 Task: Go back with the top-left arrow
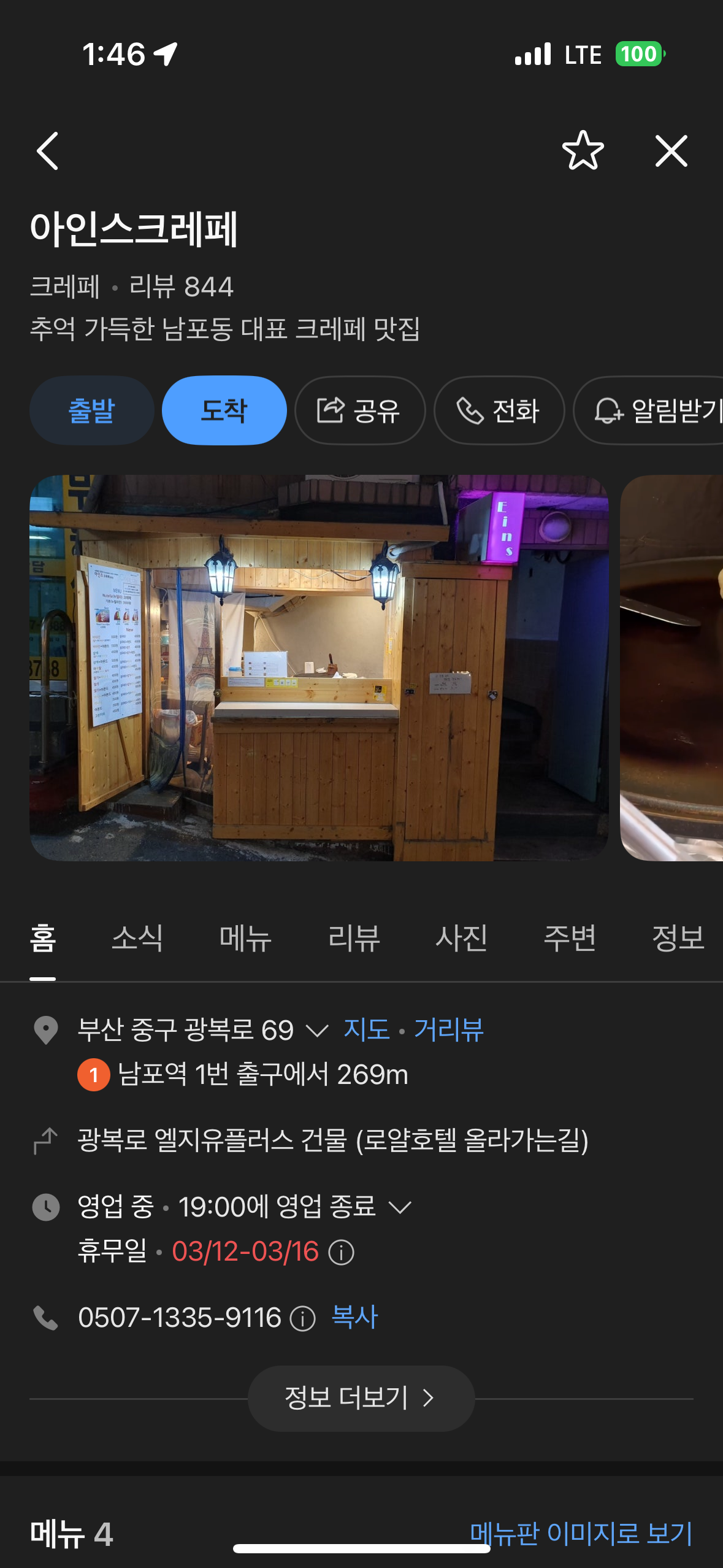48,151
